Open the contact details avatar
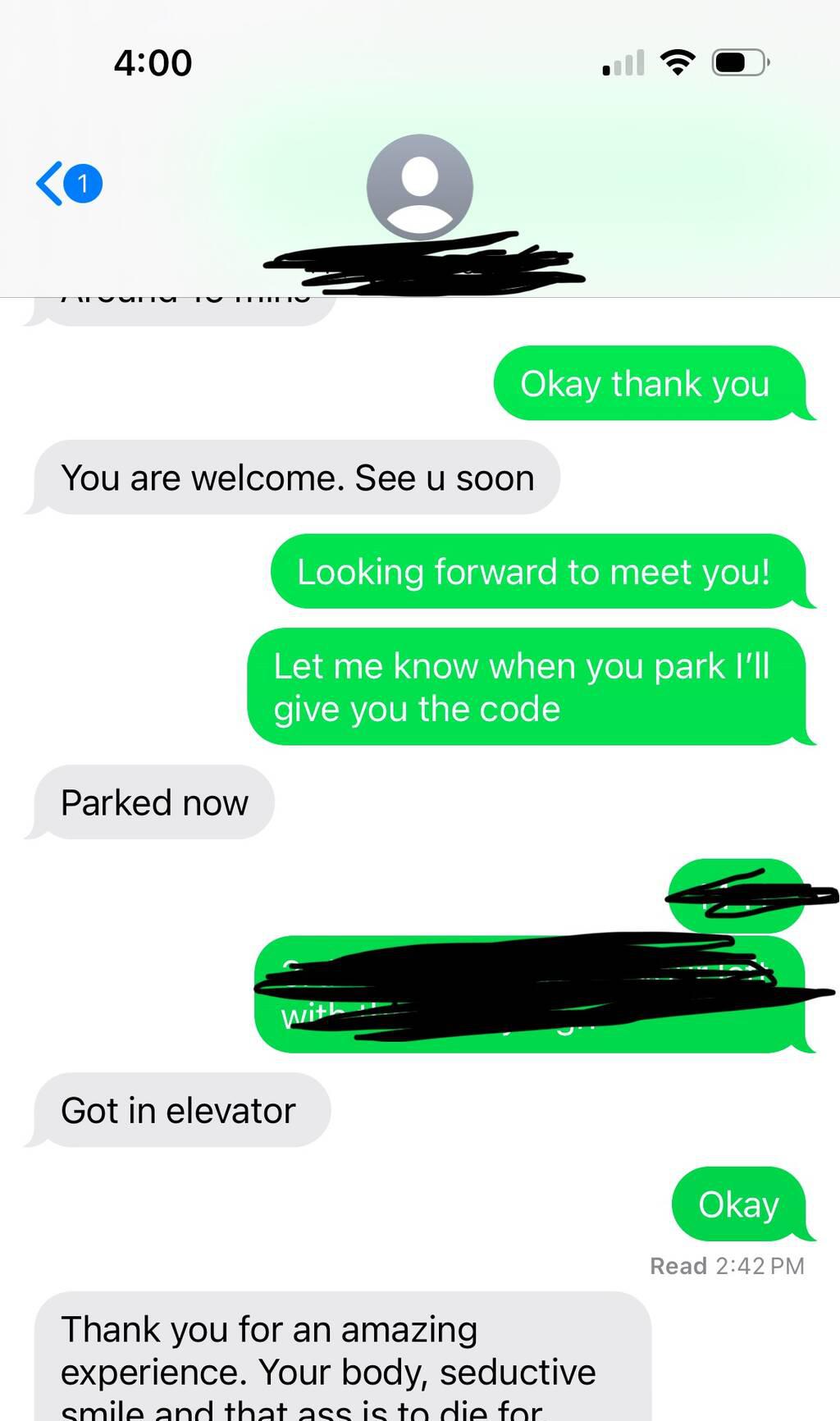Image resolution: width=840 pixels, height=1421 pixels. coord(419,187)
